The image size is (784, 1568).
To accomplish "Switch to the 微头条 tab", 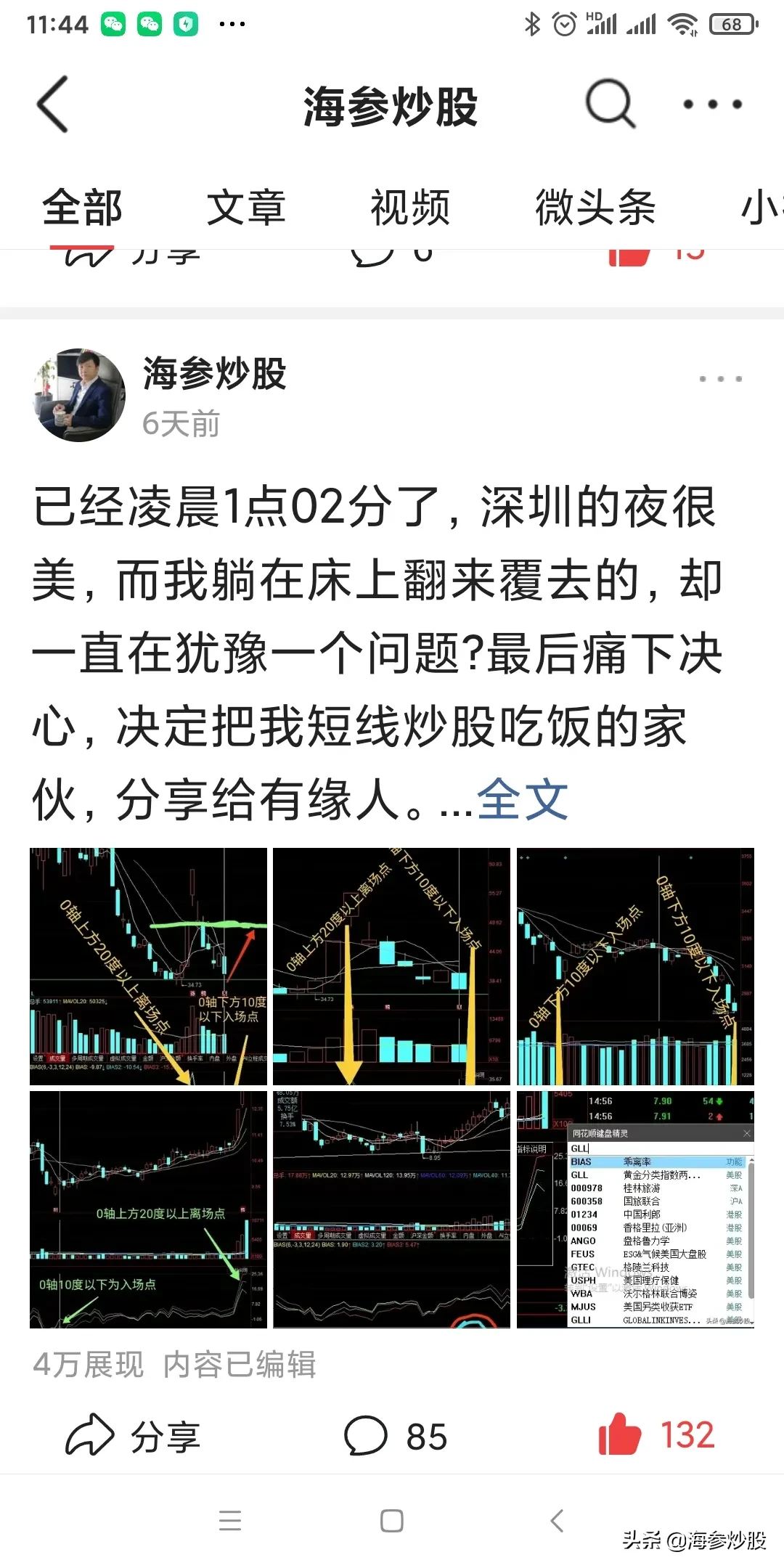I will pyautogui.click(x=595, y=208).
